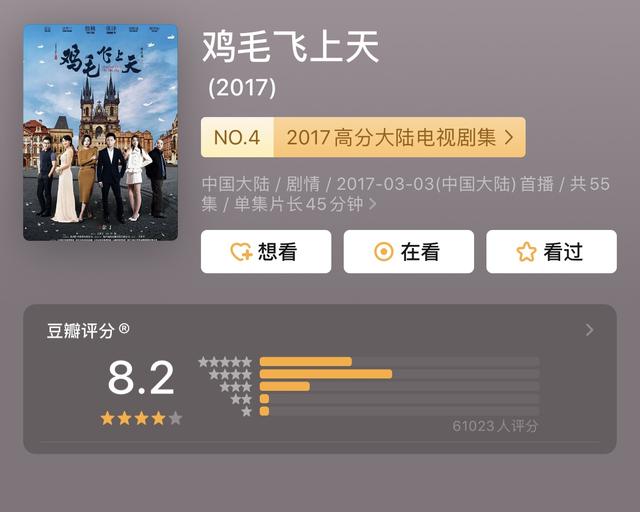Mark the series as 在看
640x512 pixels.
(x=408, y=252)
